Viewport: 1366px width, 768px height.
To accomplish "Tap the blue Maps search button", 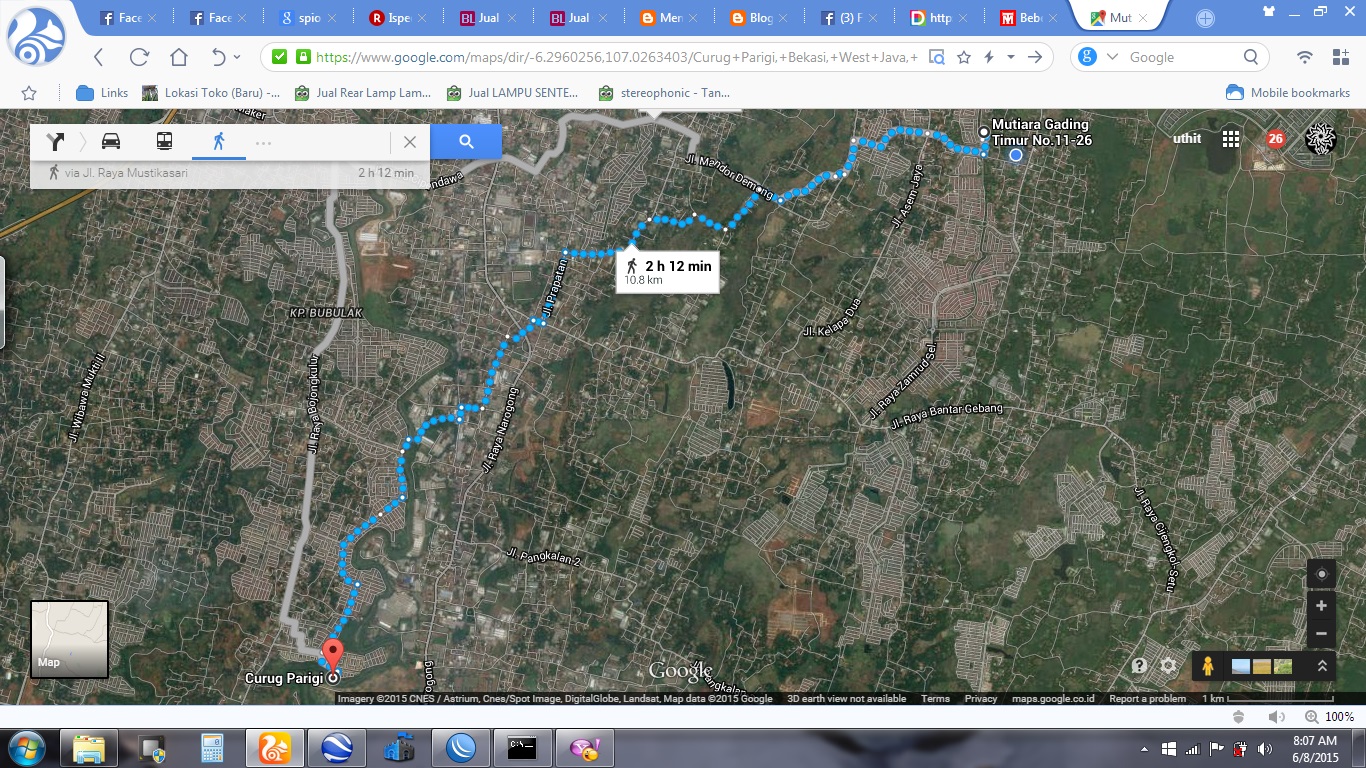I will pos(466,142).
